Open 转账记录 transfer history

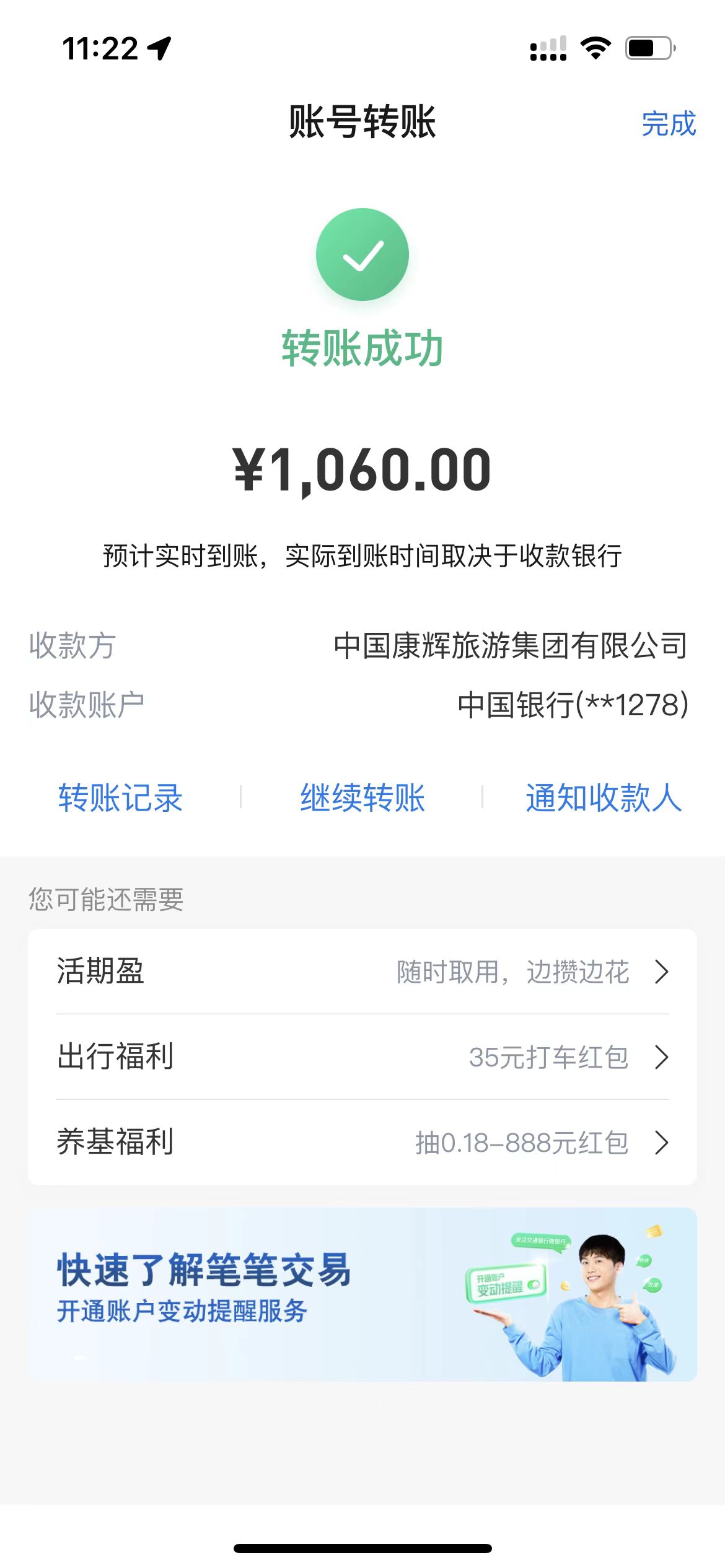point(120,798)
